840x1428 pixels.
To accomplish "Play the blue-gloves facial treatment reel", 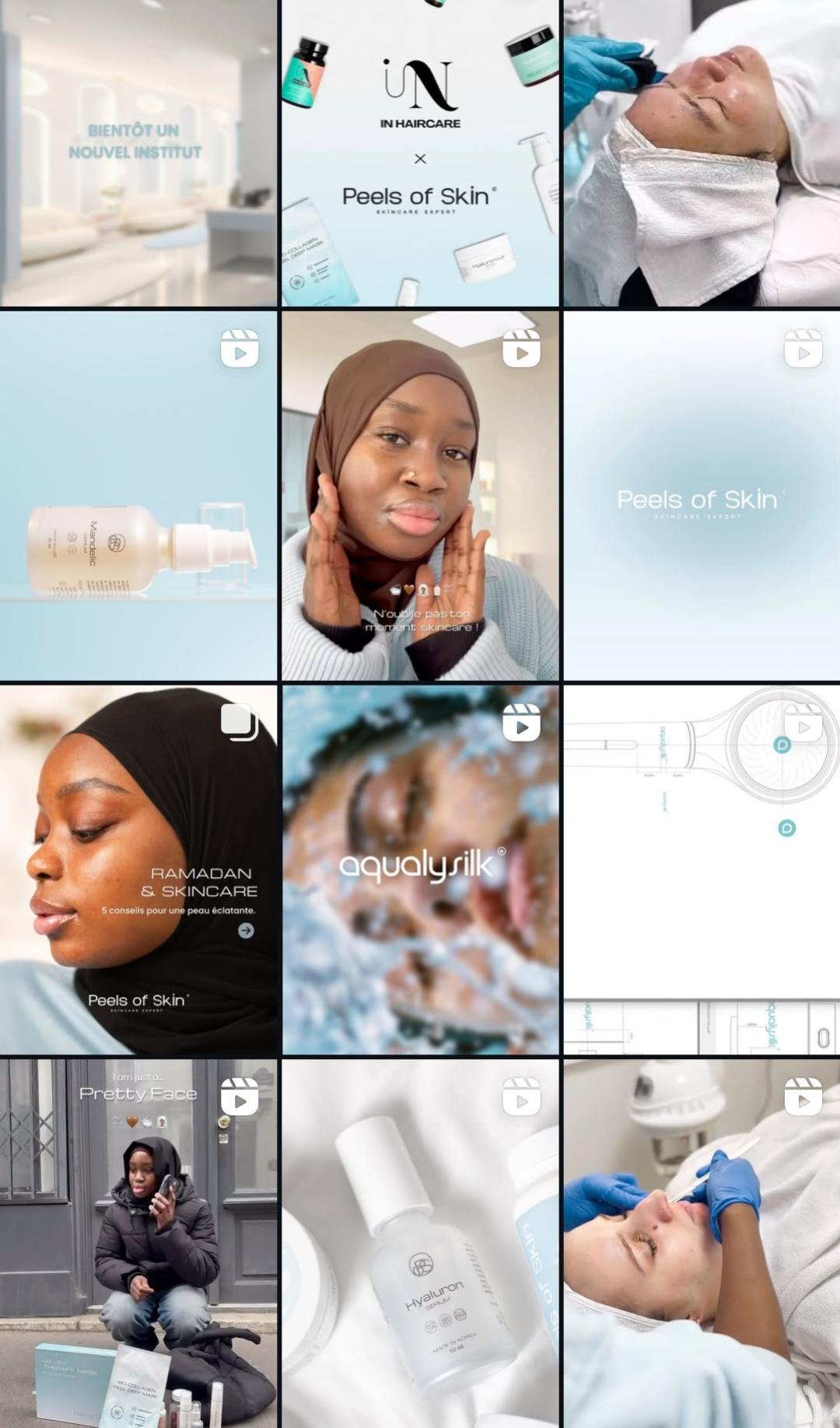I will pyautogui.click(x=702, y=1243).
